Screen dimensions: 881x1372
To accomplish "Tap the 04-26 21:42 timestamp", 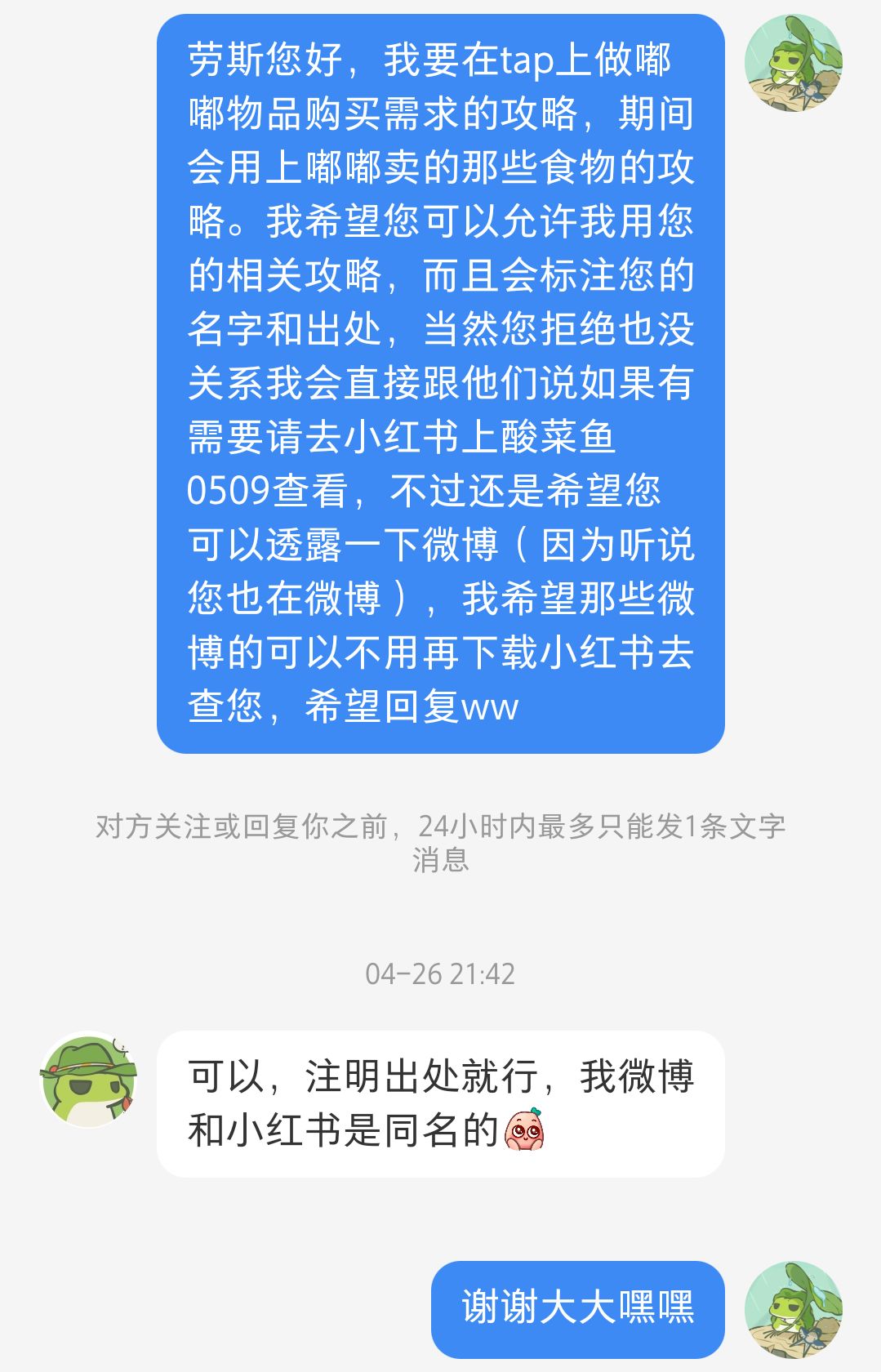I will tap(441, 972).
